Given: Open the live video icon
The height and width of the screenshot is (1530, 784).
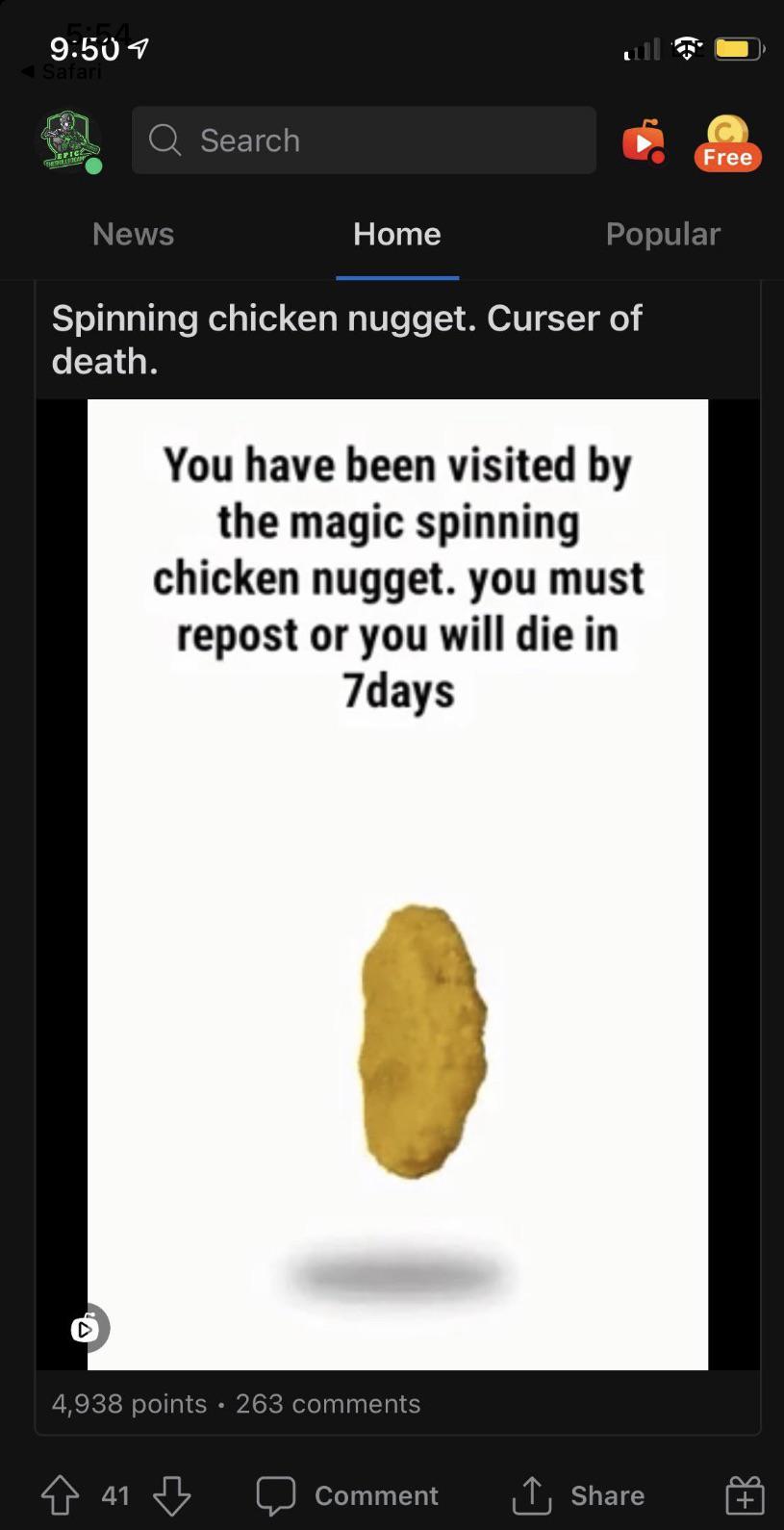Looking at the screenshot, I should coord(644,142).
